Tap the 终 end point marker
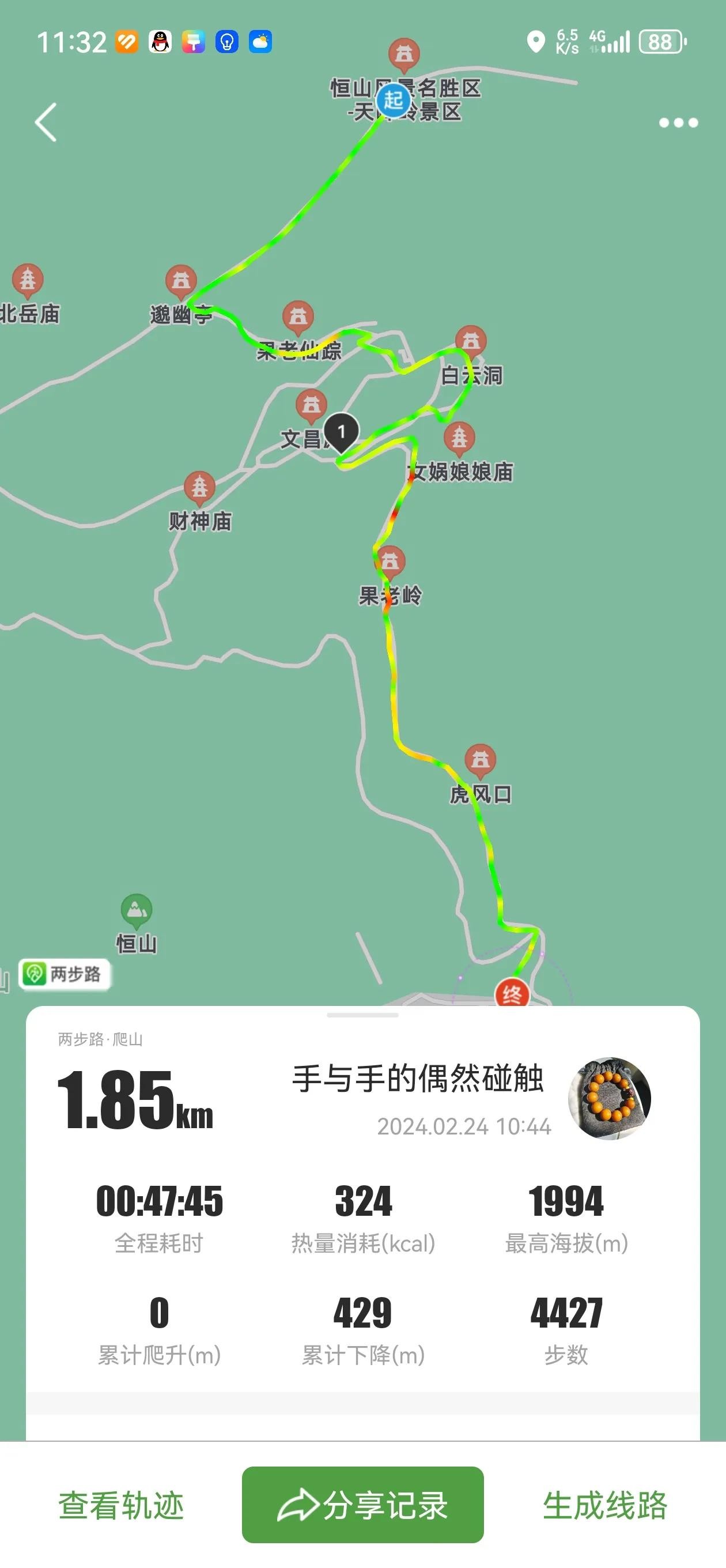 point(512,993)
